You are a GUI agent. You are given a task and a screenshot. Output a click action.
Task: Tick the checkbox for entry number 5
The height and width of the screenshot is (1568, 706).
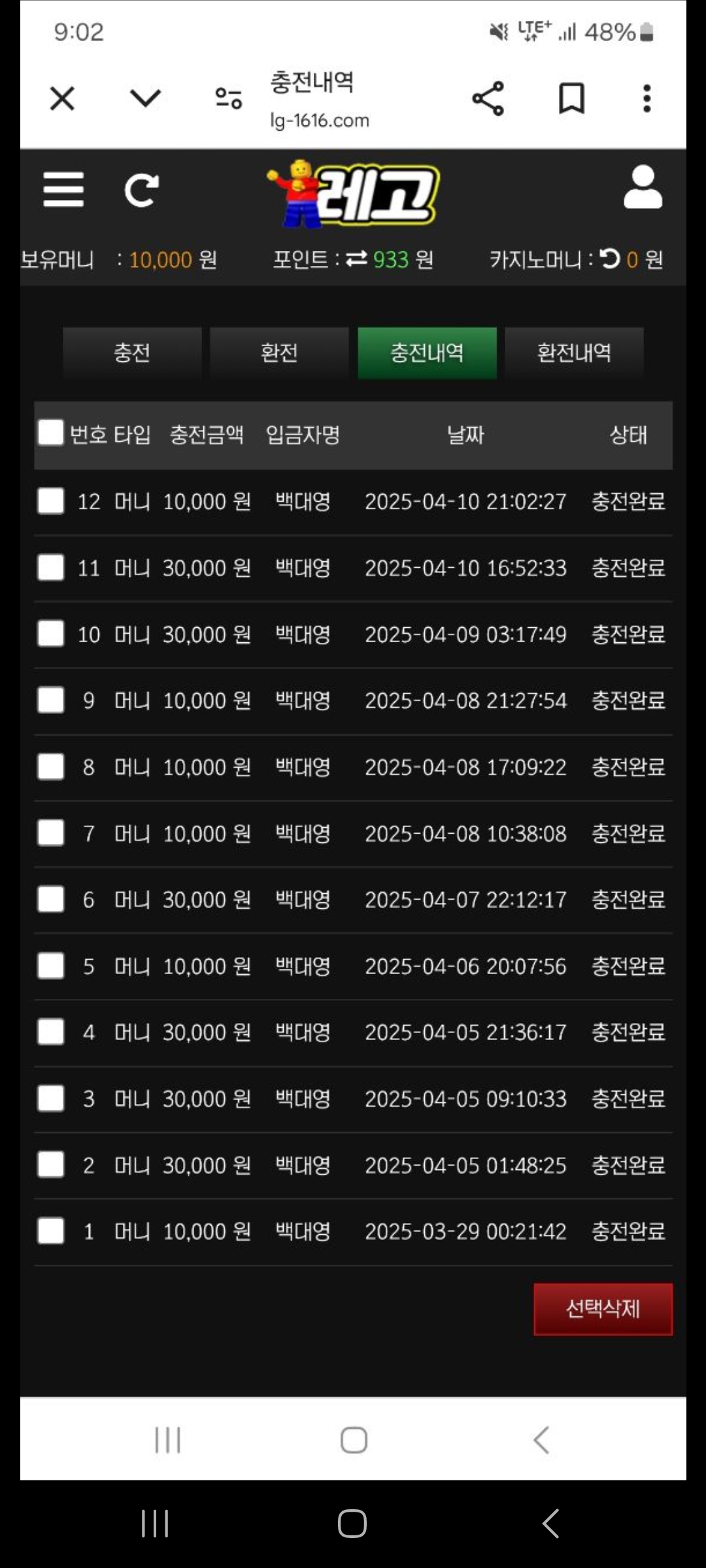[50, 966]
